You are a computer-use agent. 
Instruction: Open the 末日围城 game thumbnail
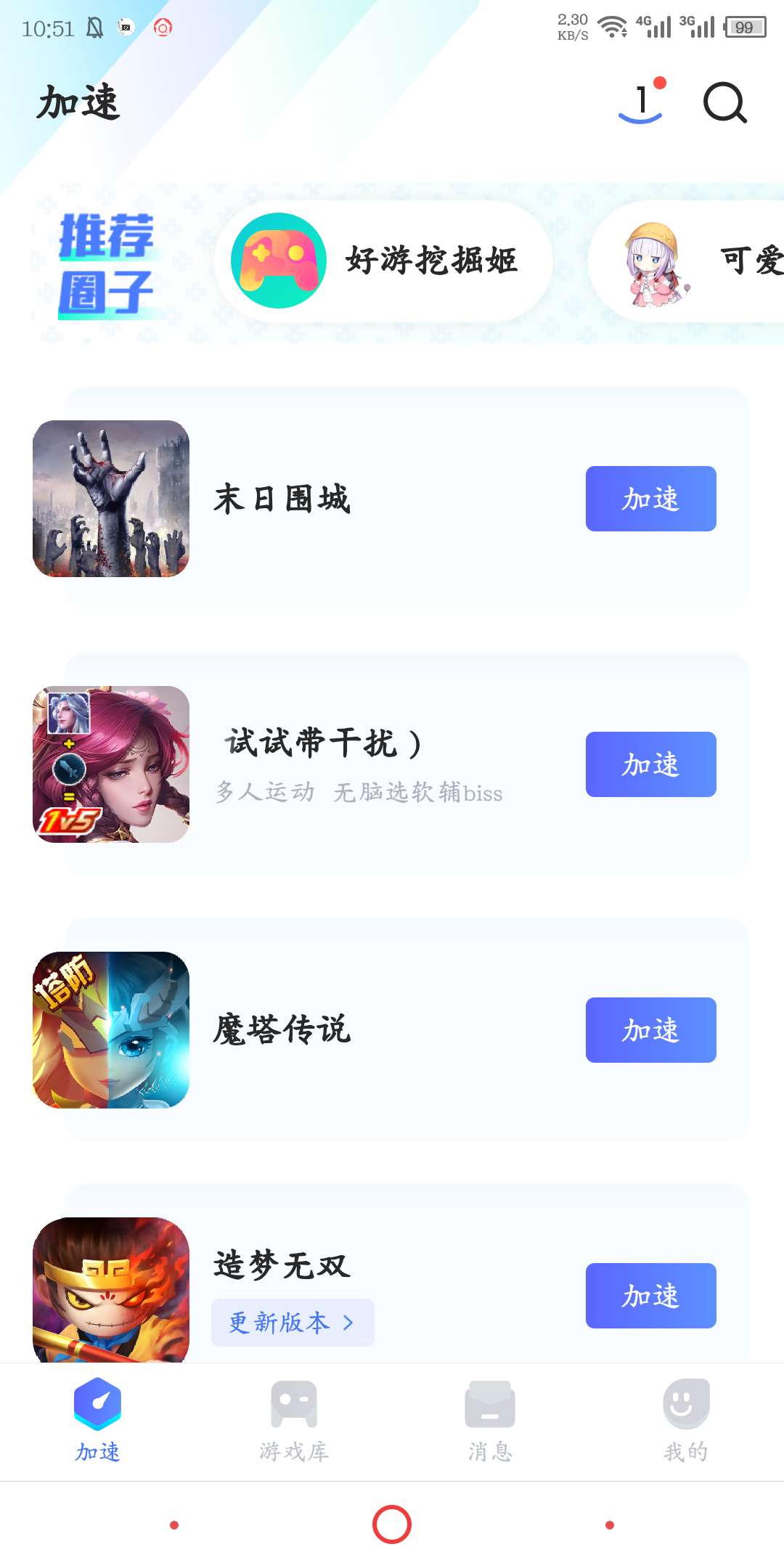[x=111, y=499]
